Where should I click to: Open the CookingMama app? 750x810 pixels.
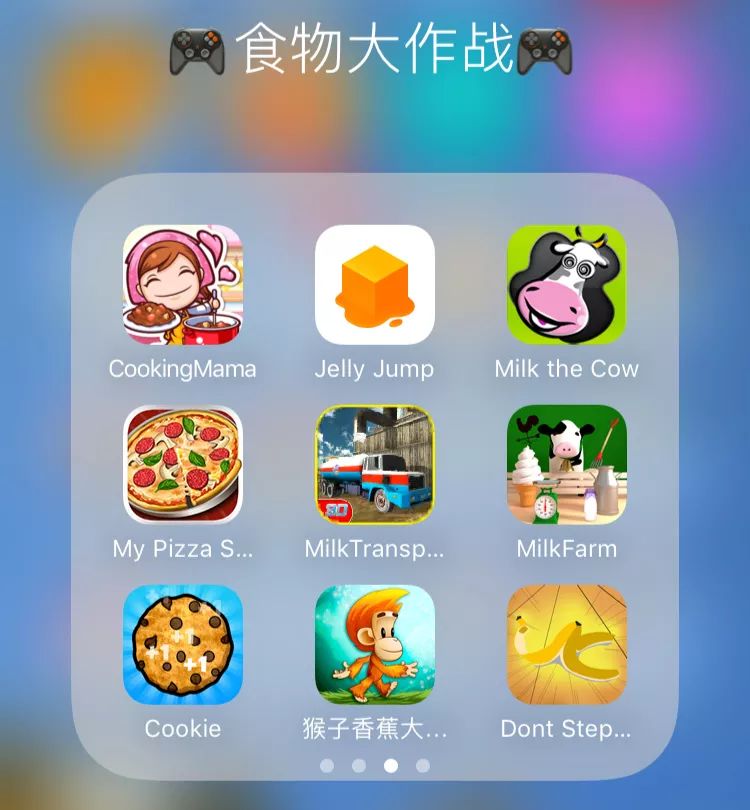[182, 285]
